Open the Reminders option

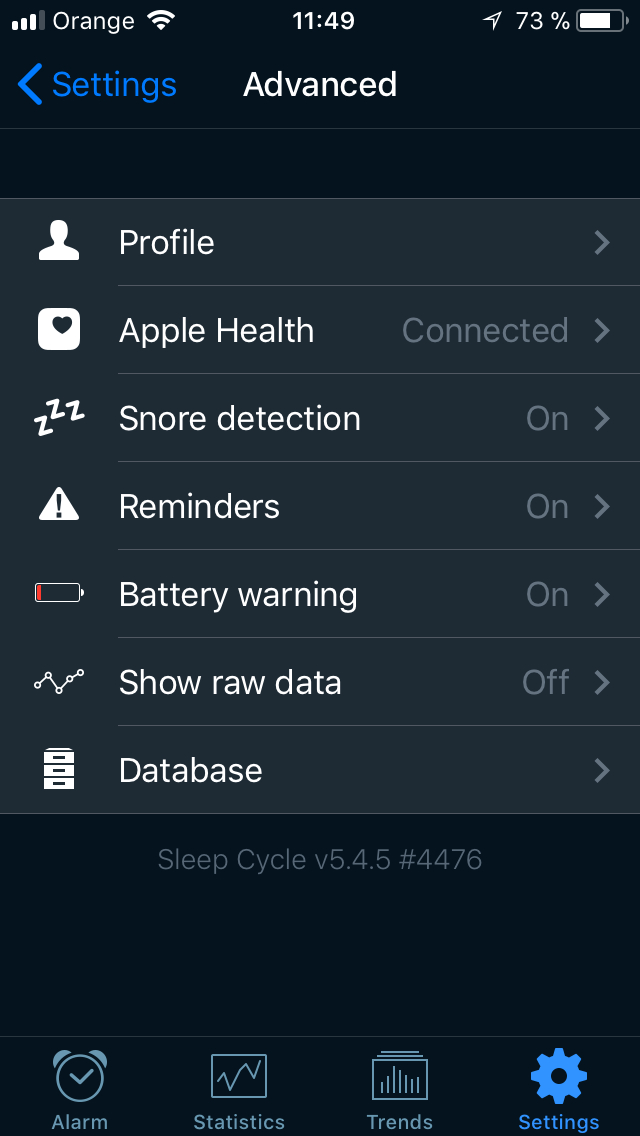click(320, 506)
